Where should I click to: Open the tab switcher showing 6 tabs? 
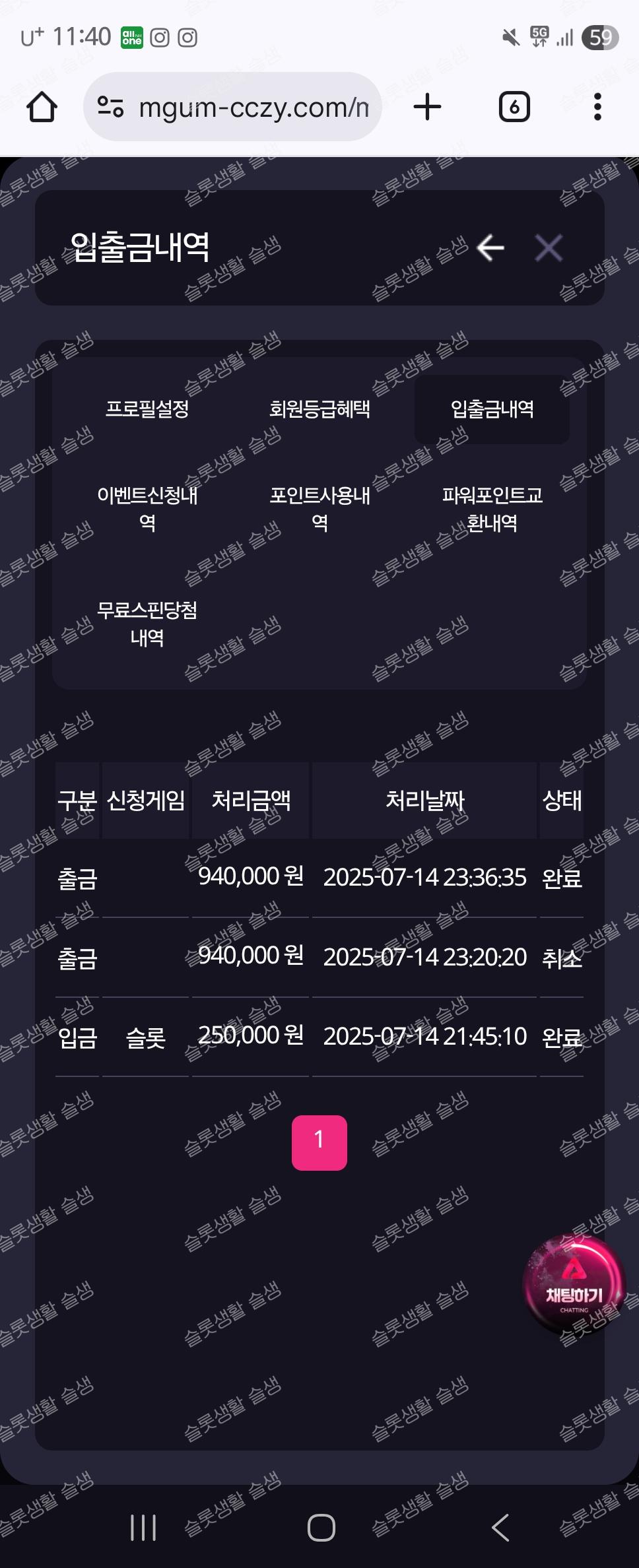(x=514, y=107)
